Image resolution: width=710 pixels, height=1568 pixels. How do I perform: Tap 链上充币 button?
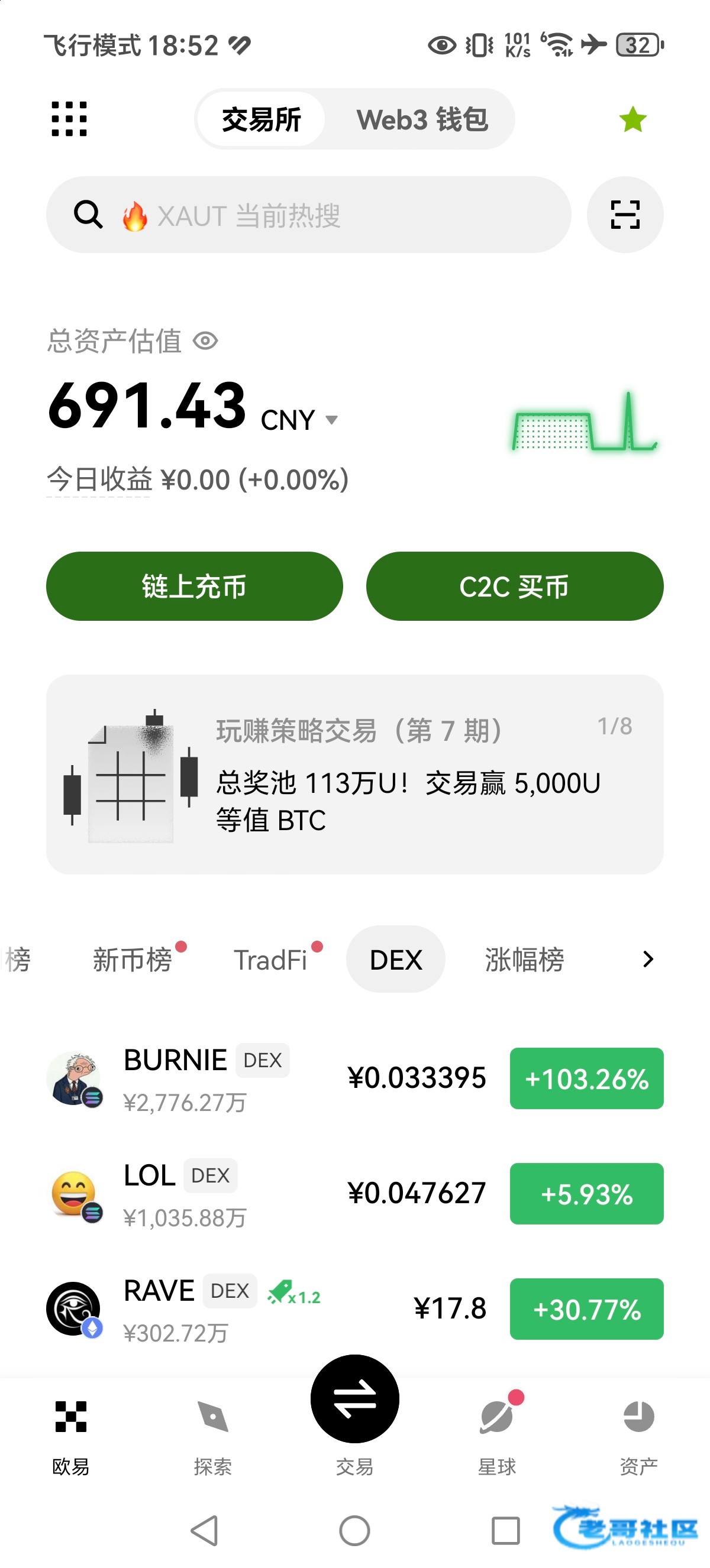pos(194,586)
